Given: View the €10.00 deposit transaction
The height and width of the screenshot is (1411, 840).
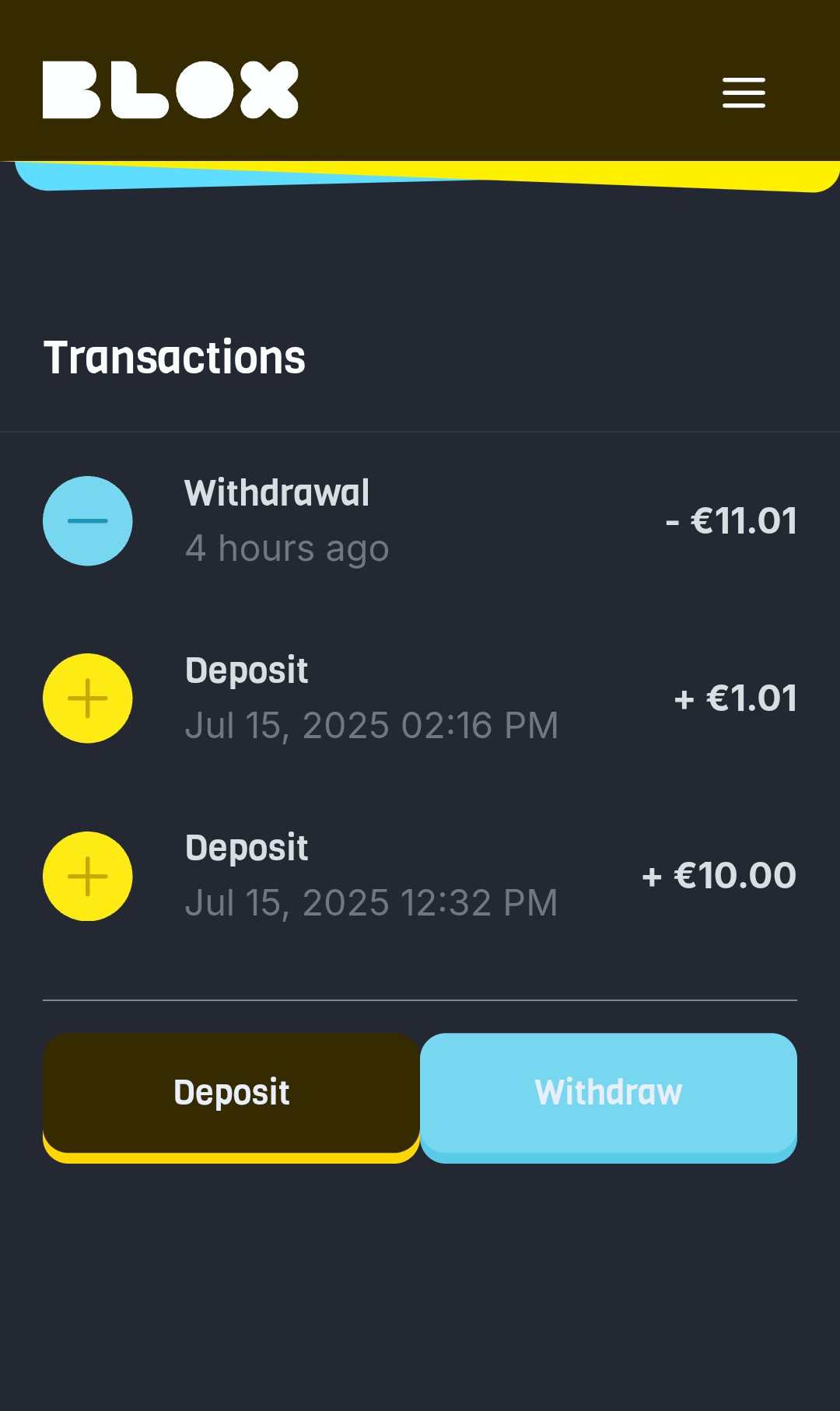Looking at the screenshot, I should (420, 876).
